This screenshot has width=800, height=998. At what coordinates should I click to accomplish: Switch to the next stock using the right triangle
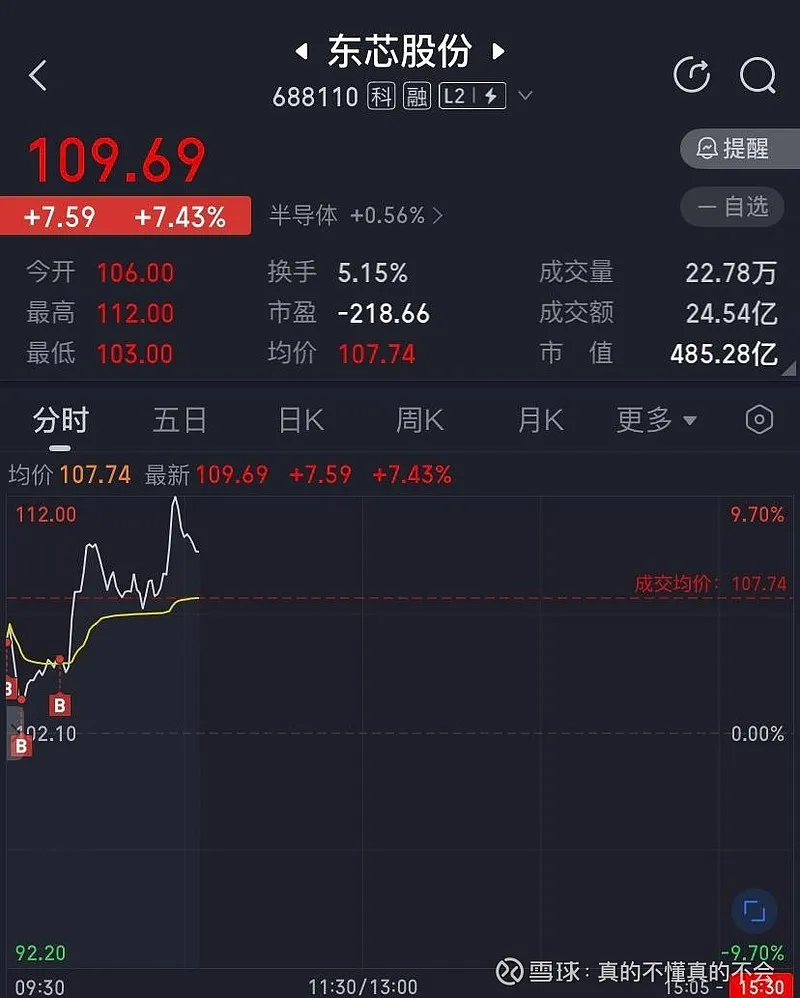click(x=498, y=51)
